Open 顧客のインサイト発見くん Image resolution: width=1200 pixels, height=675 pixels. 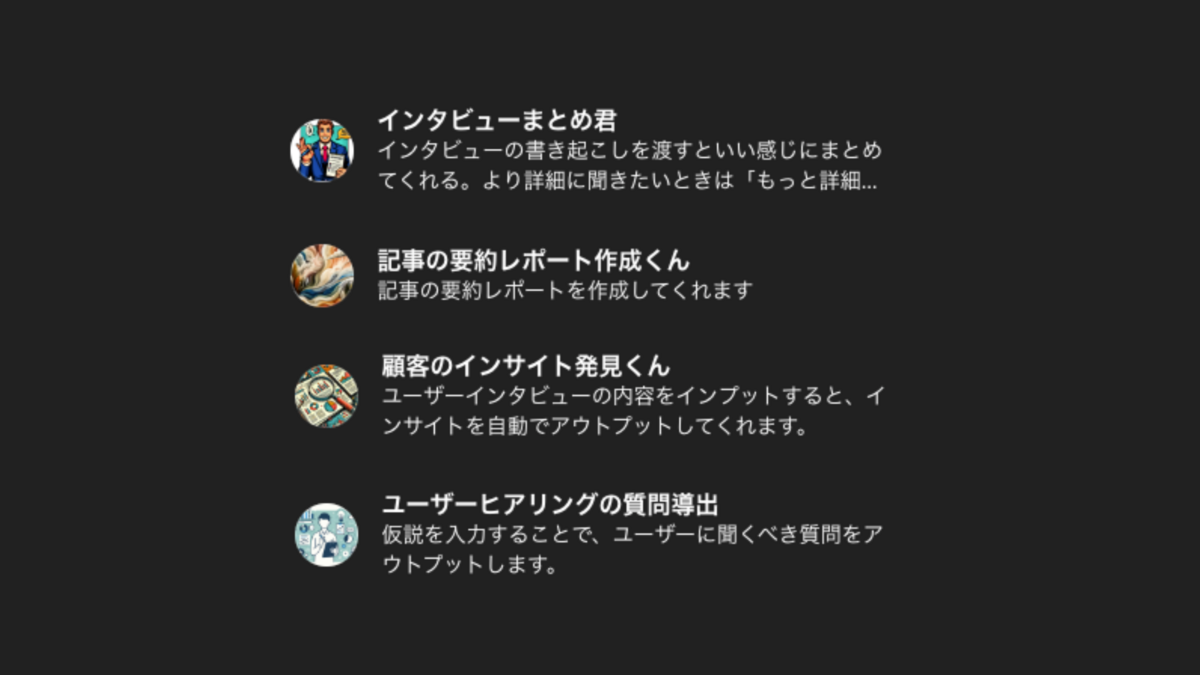pos(587,395)
